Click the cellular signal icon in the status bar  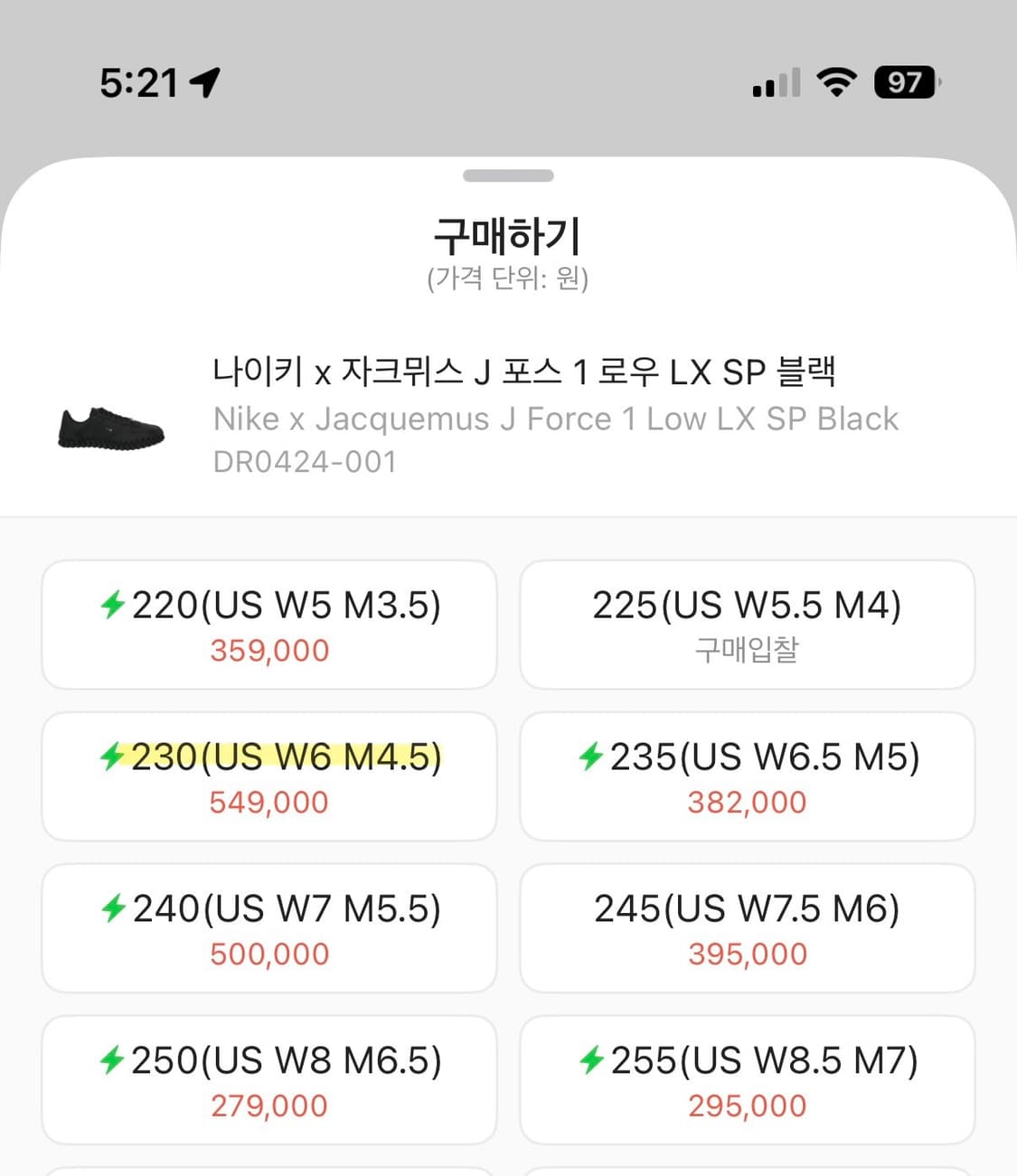point(776,81)
